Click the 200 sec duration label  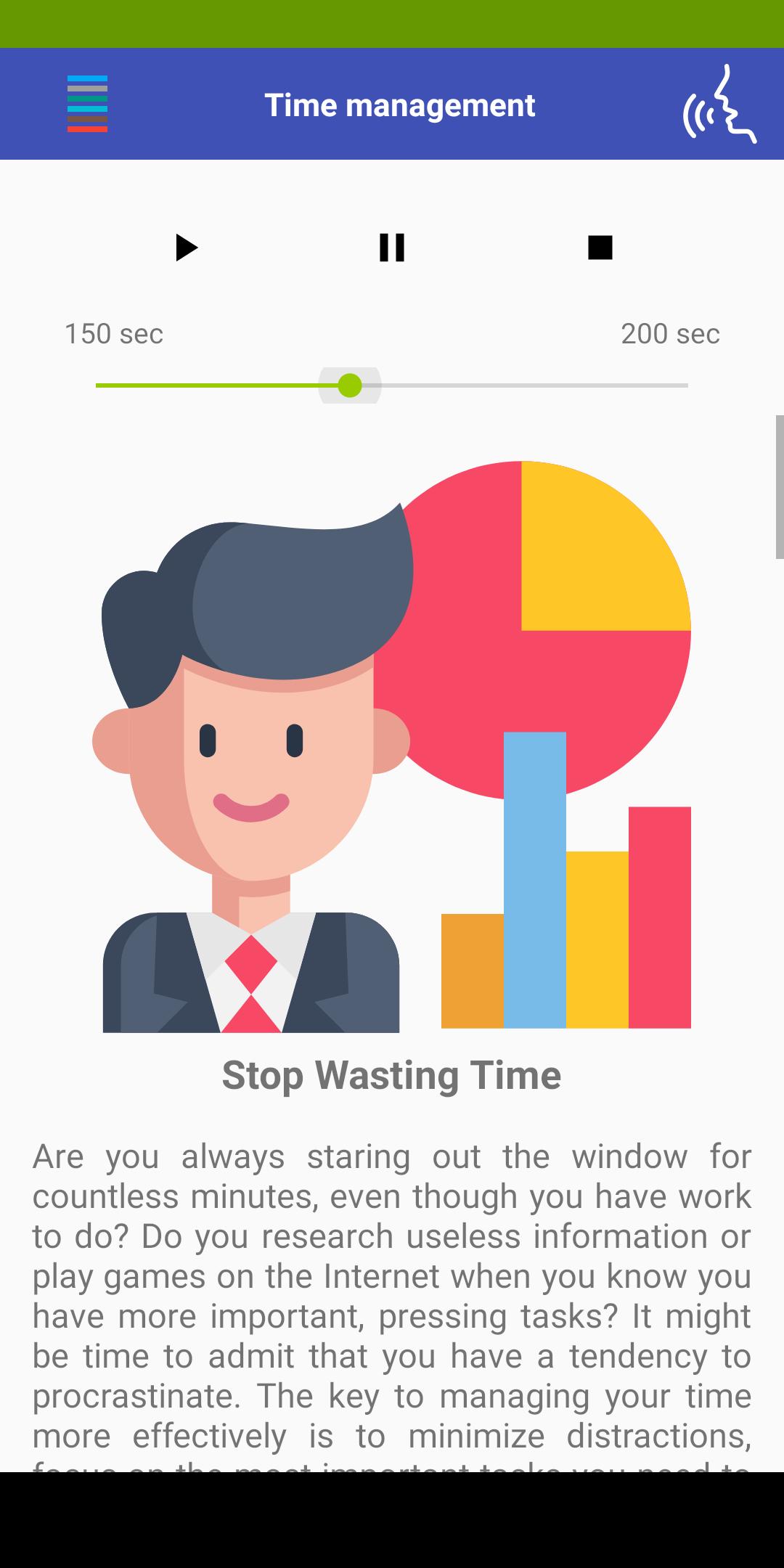pyautogui.click(x=670, y=334)
